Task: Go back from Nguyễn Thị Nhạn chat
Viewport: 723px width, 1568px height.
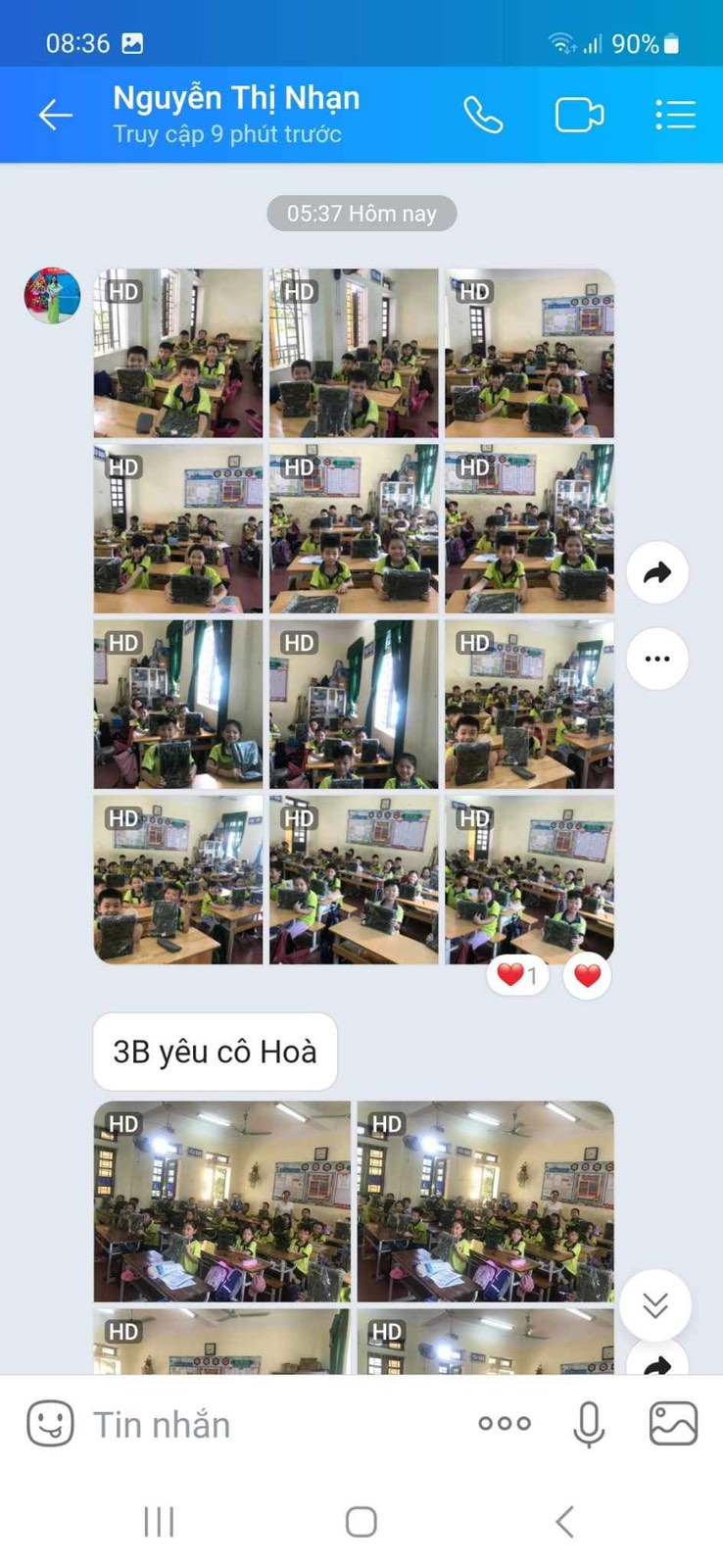Action: [x=56, y=116]
